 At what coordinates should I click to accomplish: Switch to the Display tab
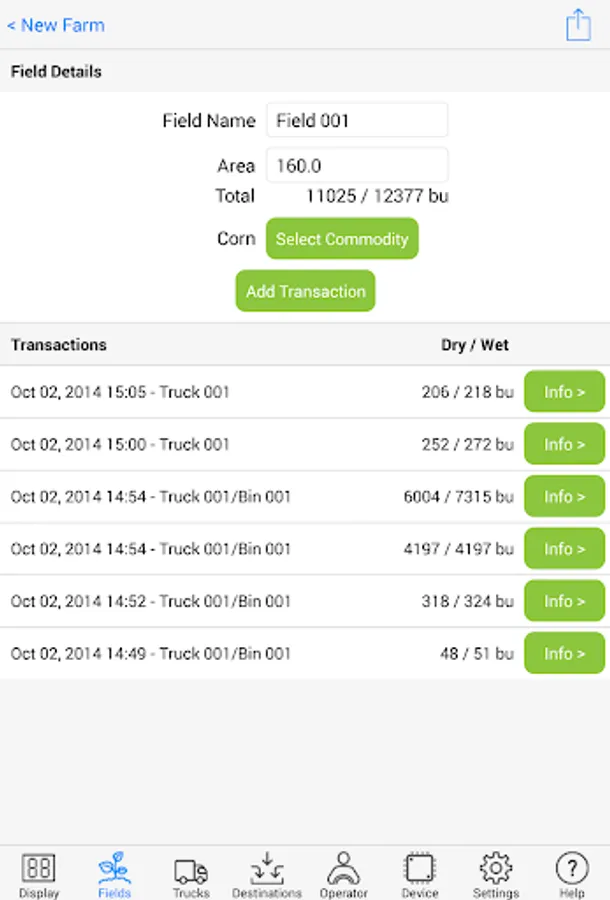[38, 874]
